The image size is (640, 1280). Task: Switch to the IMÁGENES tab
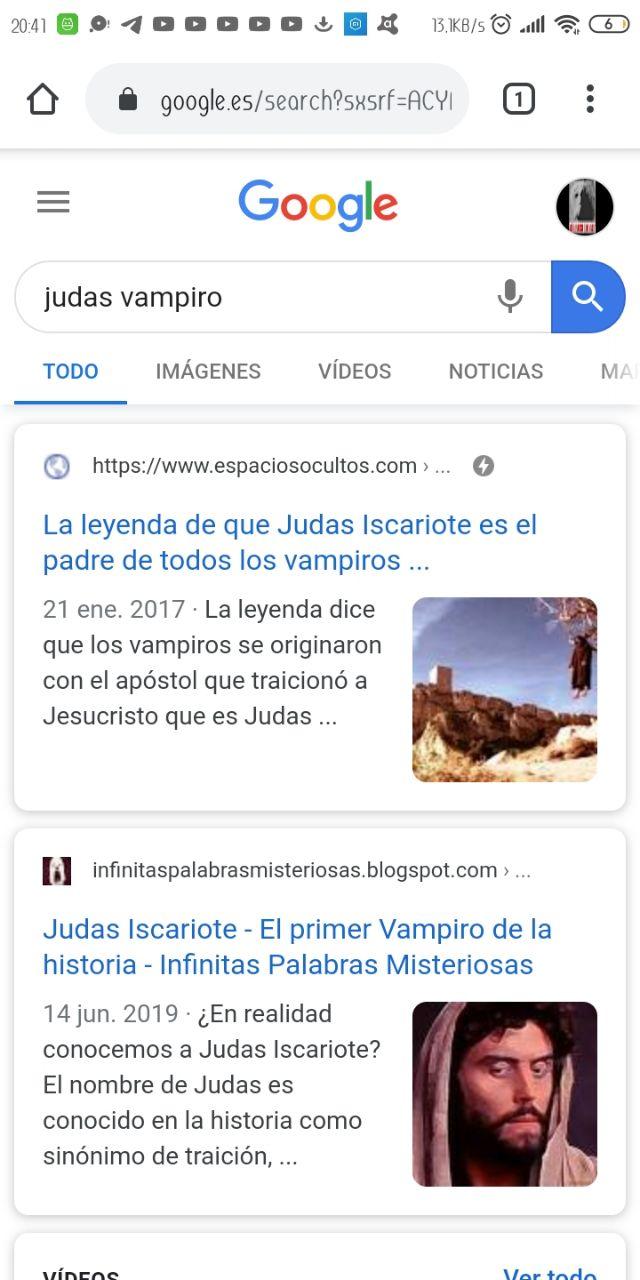click(208, 371)
